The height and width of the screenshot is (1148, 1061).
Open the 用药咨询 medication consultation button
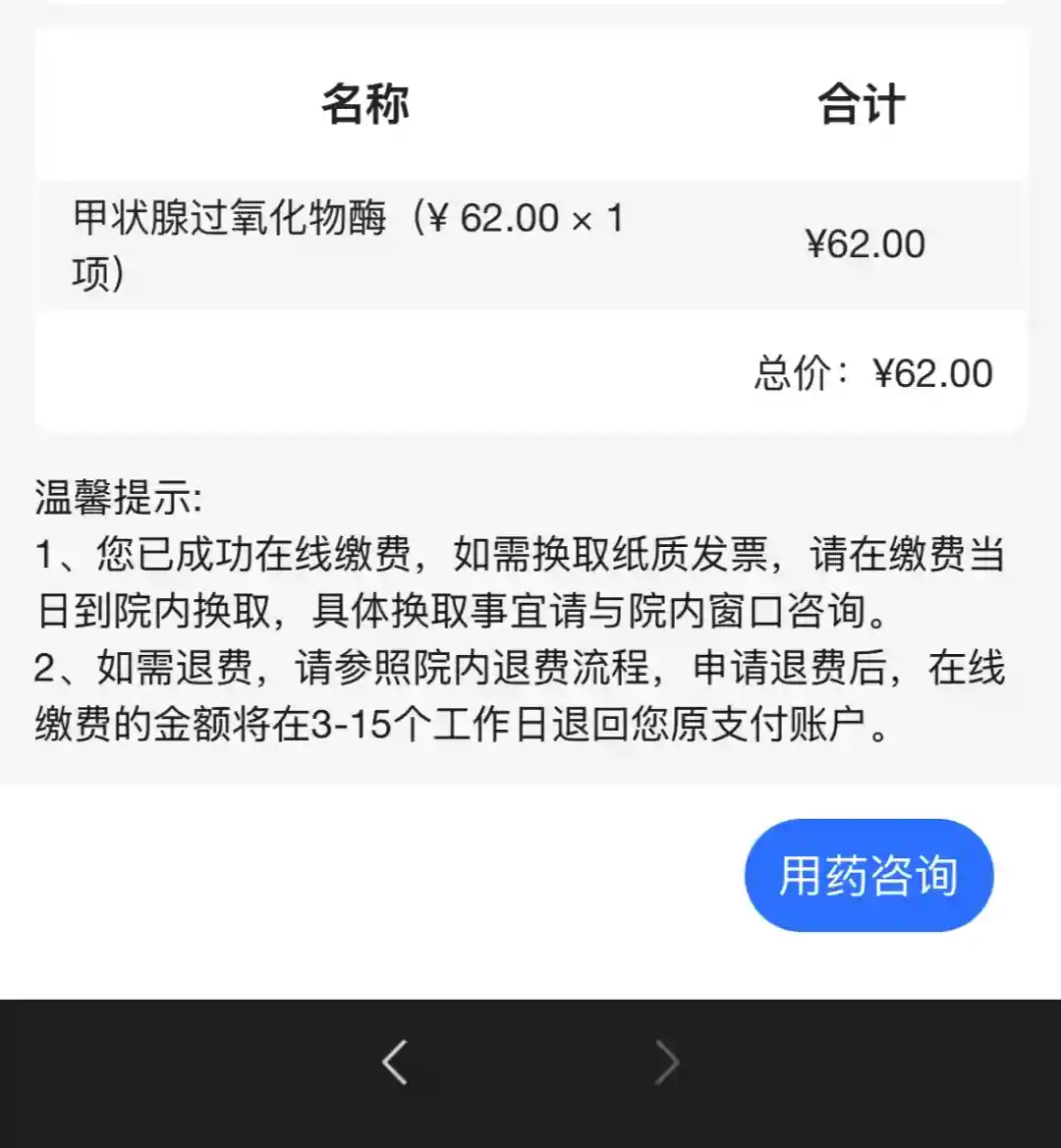click(x=868, y=875)
